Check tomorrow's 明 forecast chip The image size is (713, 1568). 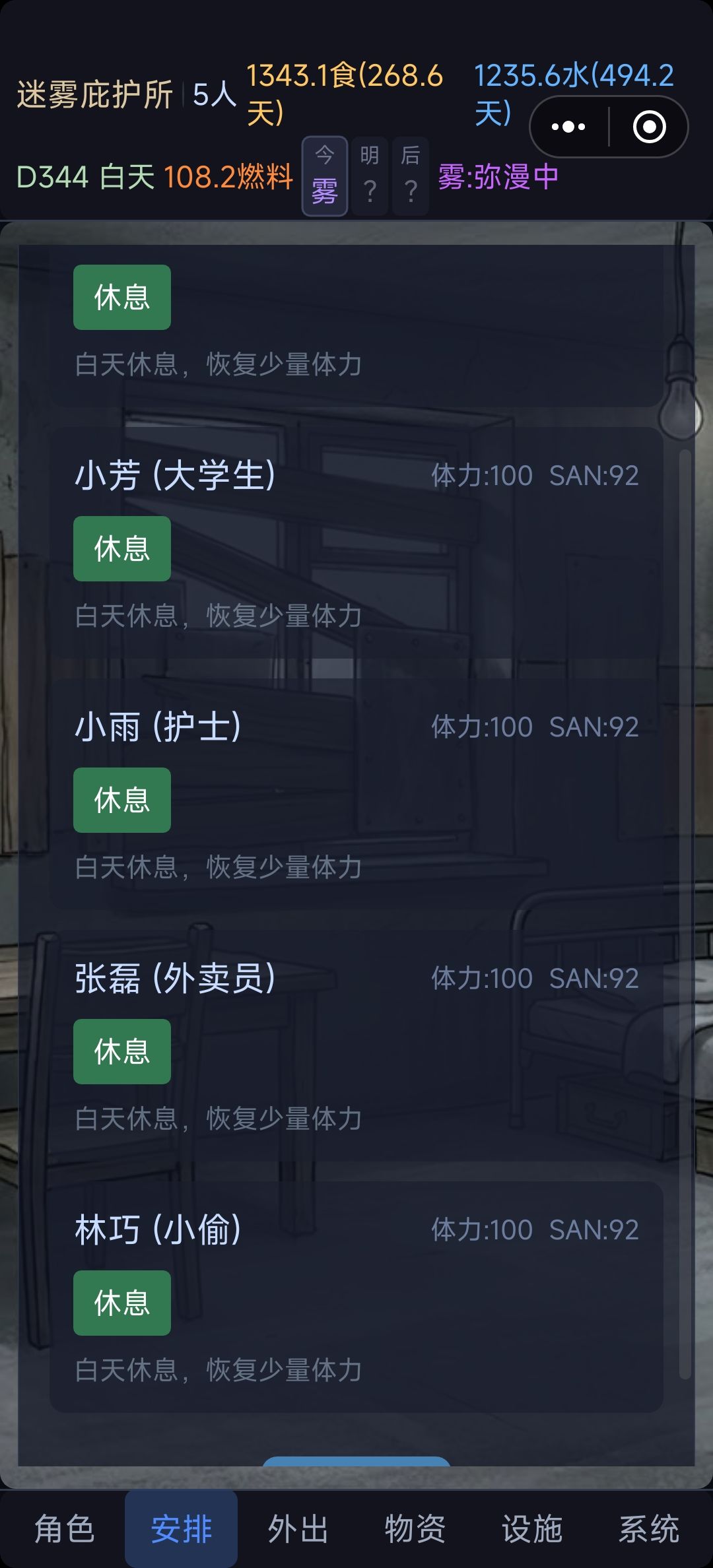click(370, 176)
